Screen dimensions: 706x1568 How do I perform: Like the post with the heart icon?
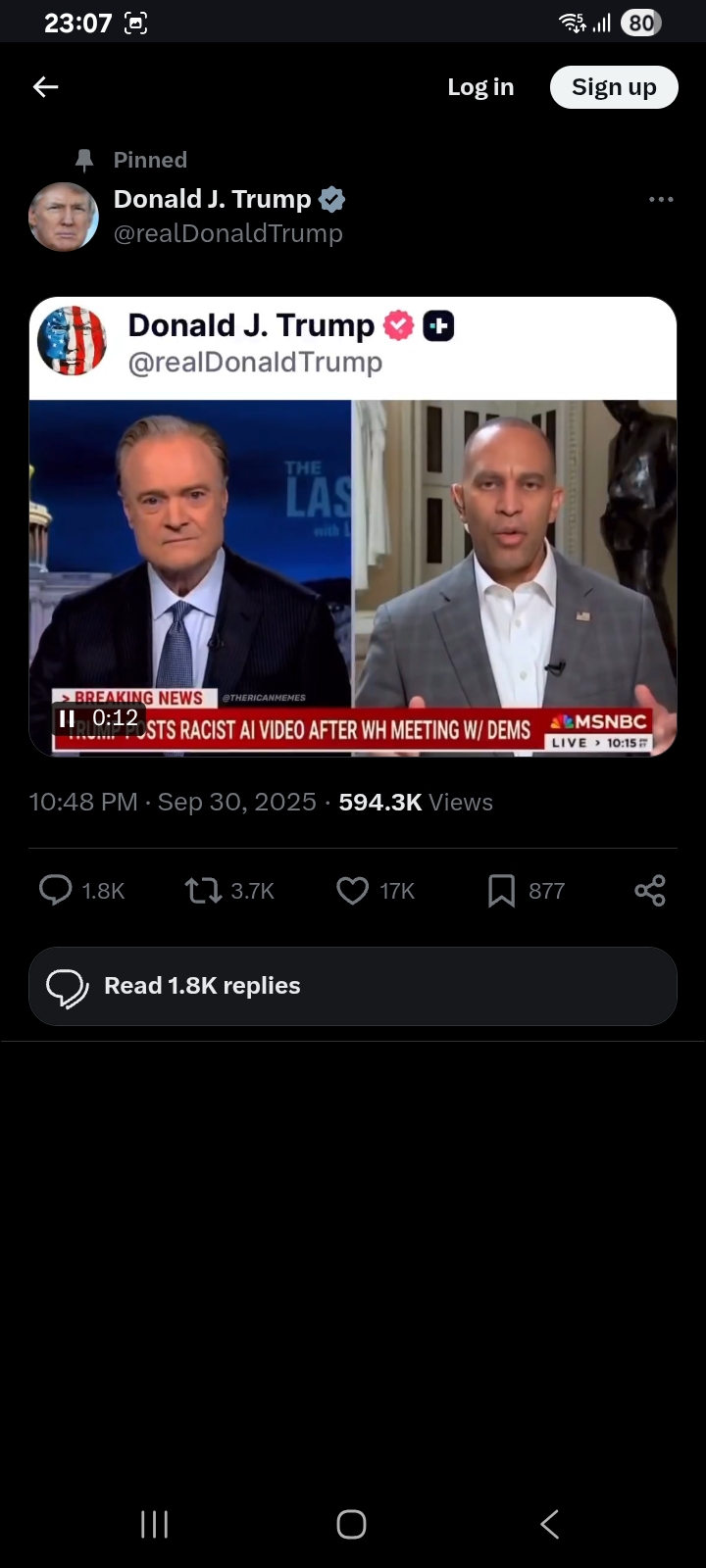352,890
